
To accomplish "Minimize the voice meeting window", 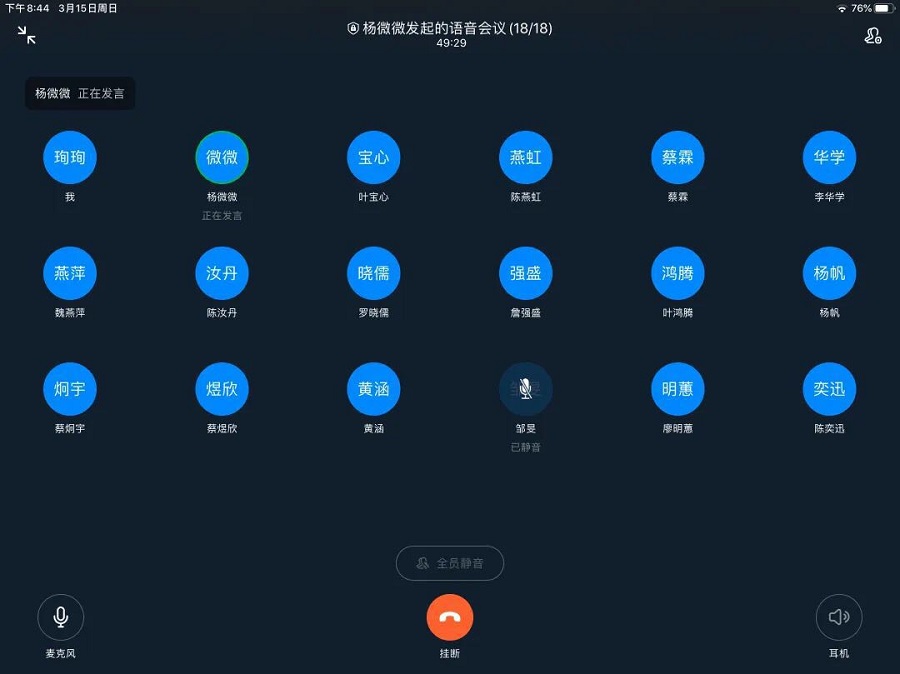I will pyautogui.click(x=27, y=35).
